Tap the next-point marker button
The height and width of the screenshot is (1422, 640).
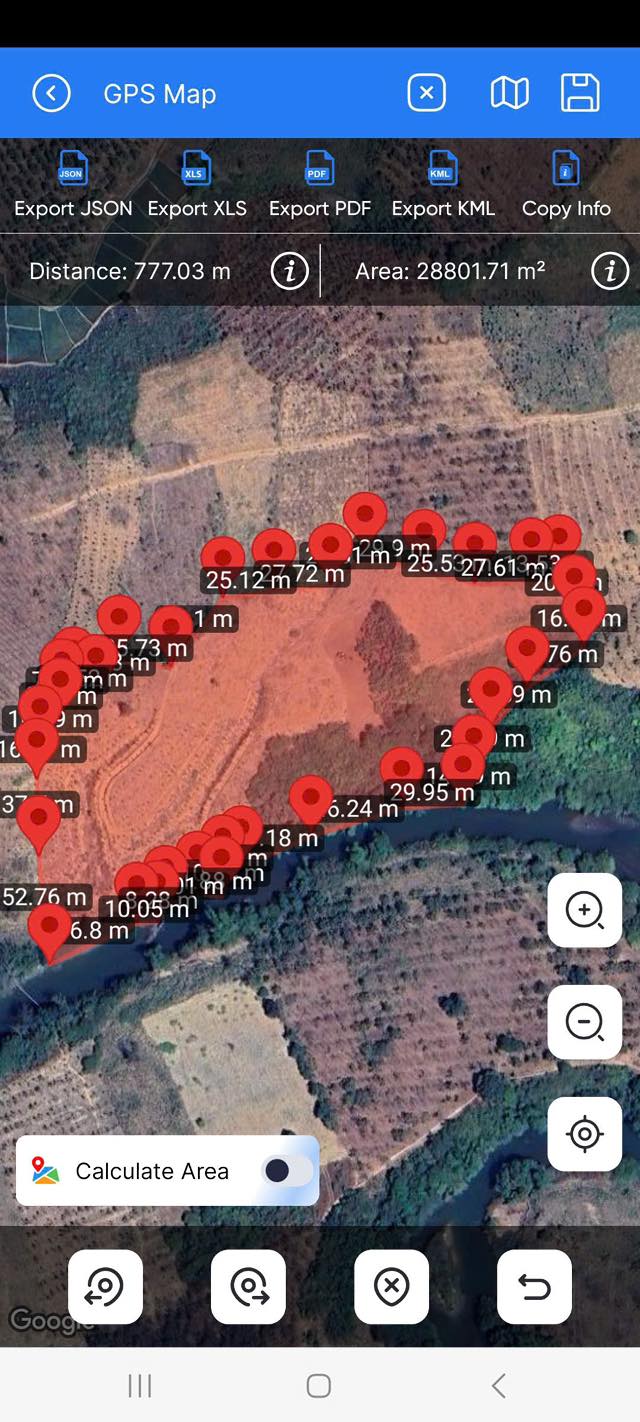(x=248, y=1287)
